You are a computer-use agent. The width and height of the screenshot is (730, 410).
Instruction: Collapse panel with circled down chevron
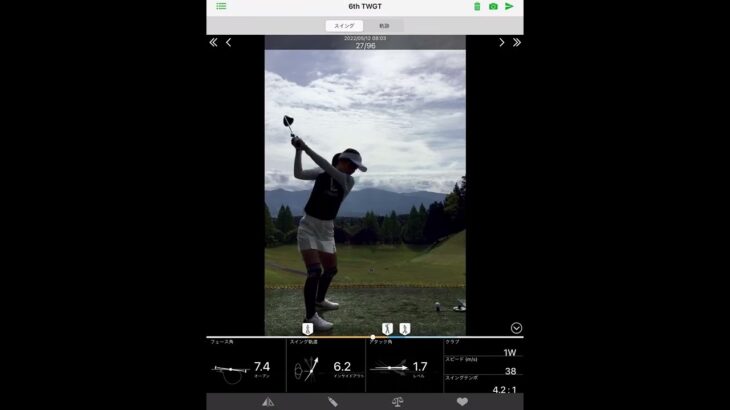[x=516, y=328]
